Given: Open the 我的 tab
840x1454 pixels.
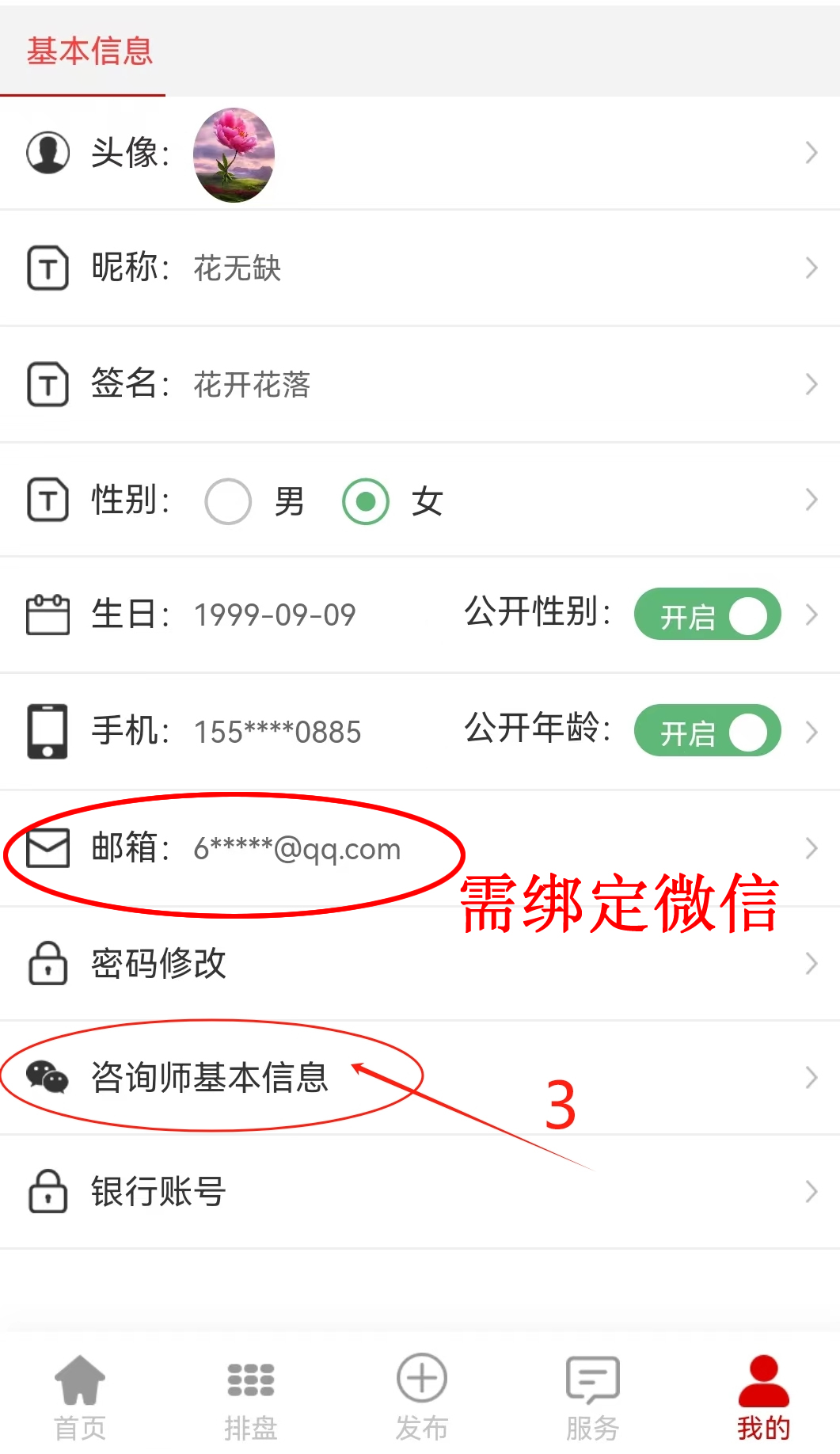Looking at the screenshot, I should tap(763, 1397).
